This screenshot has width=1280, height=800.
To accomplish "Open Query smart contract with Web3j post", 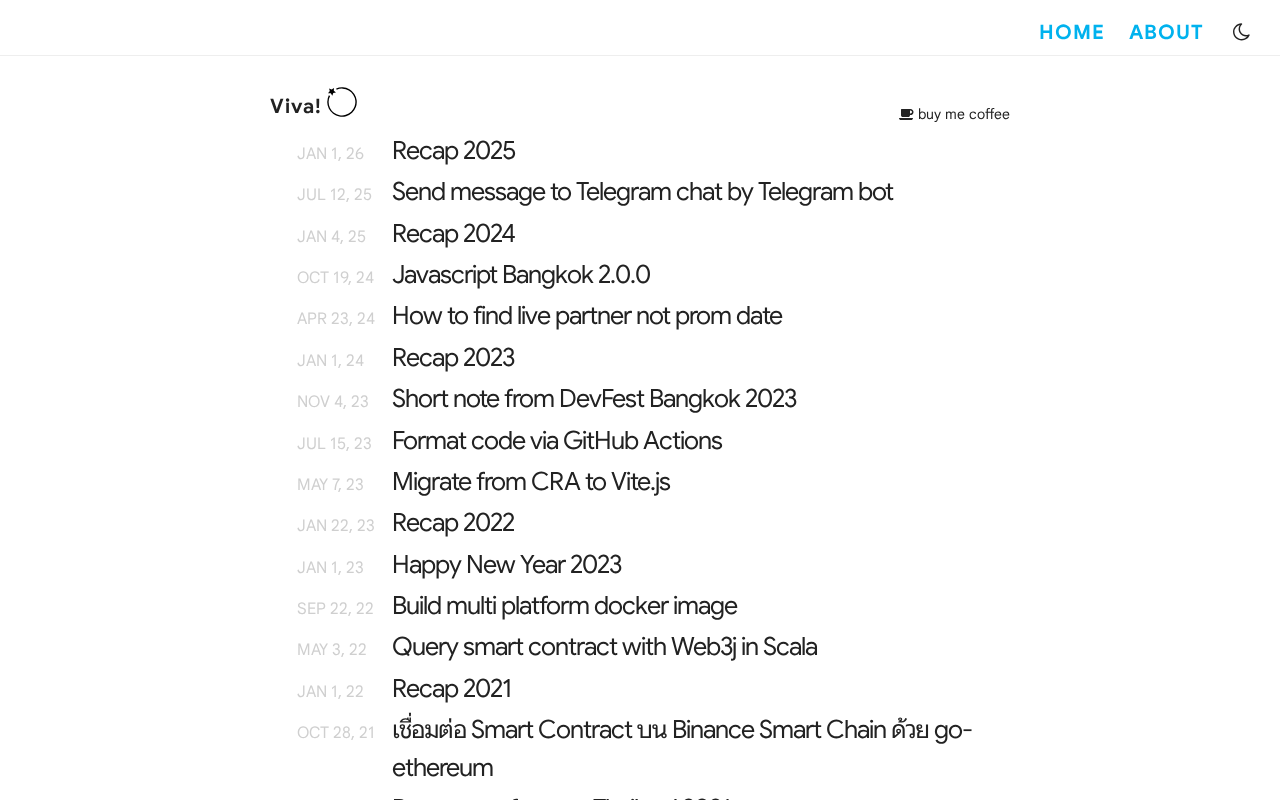I will tap(604, 647).
